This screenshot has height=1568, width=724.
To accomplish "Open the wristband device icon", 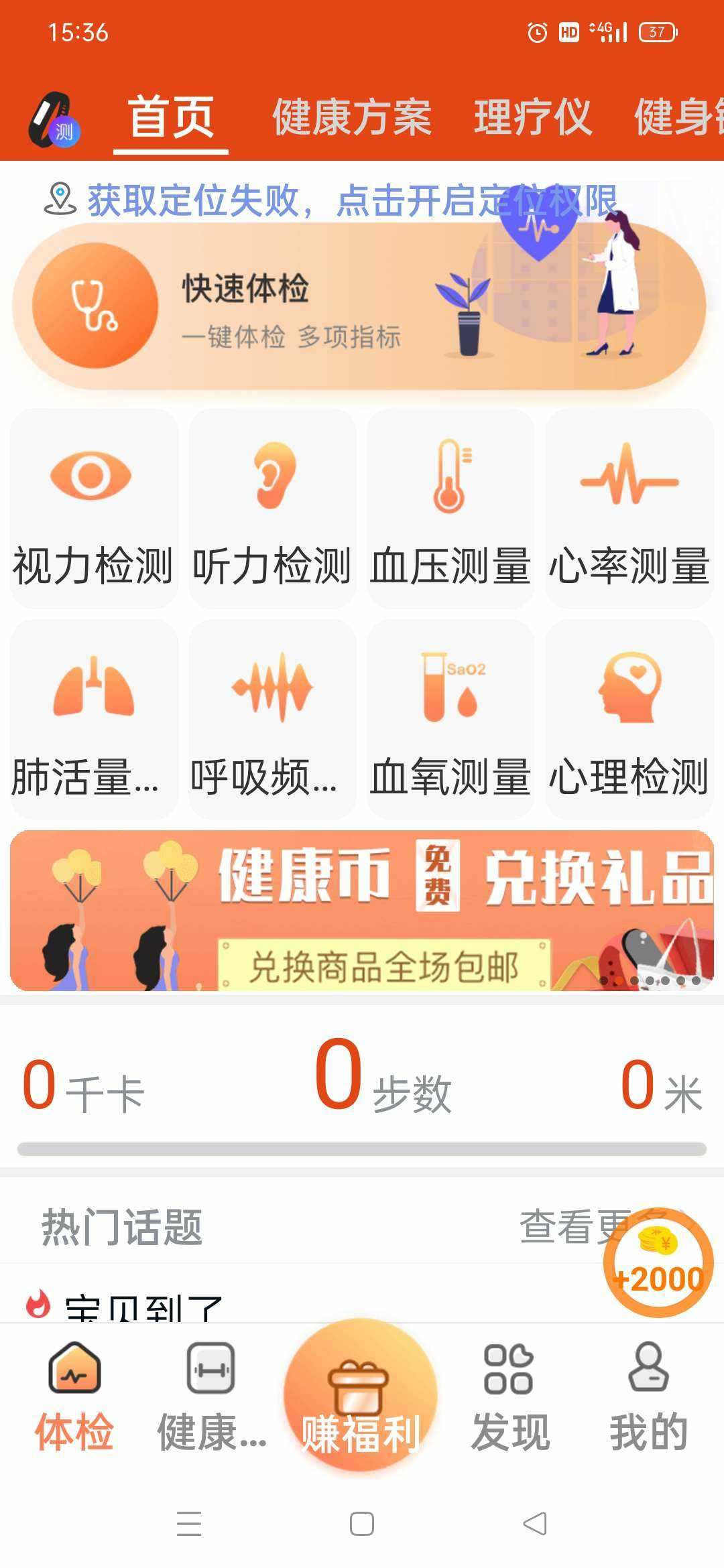I will point(54,119).
